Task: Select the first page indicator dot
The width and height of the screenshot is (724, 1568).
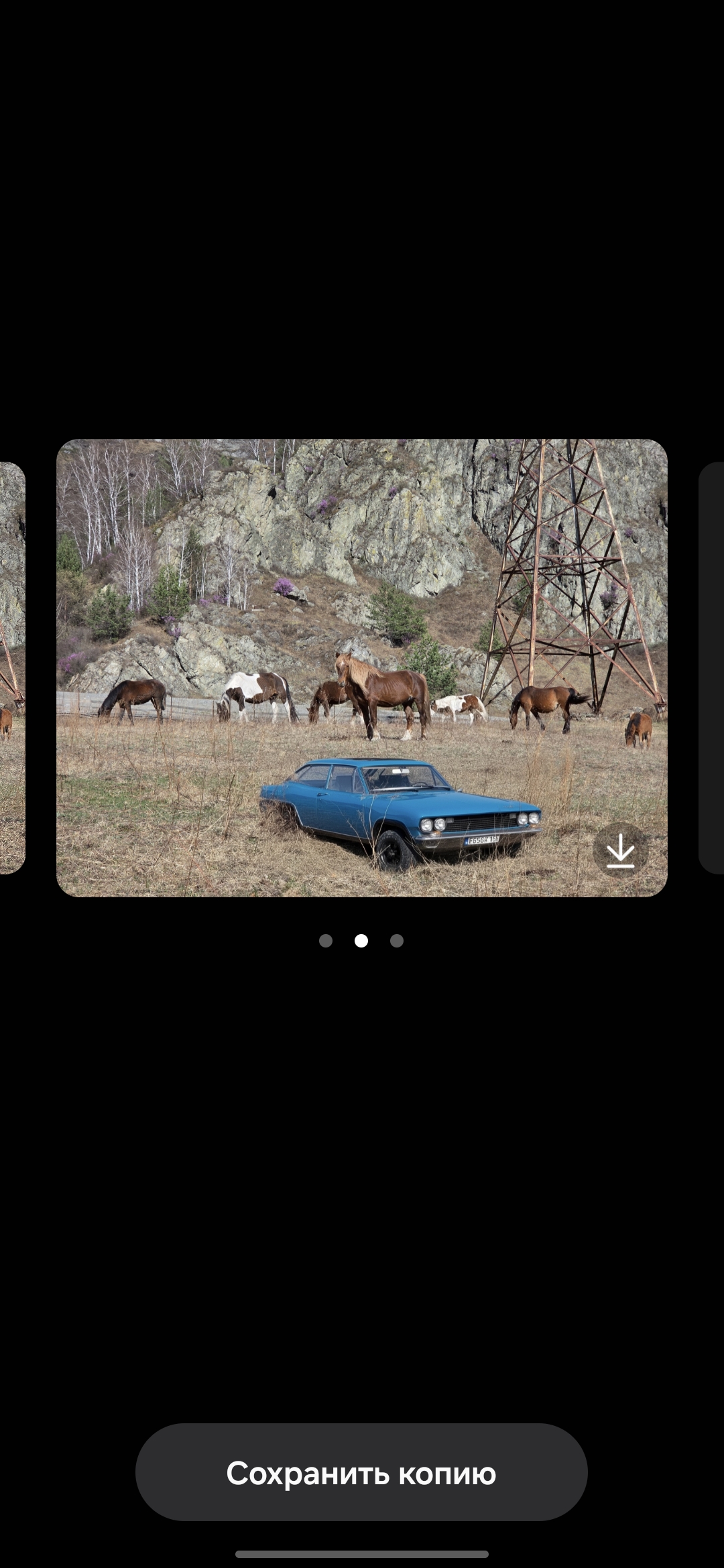Action: coord(326,941)
